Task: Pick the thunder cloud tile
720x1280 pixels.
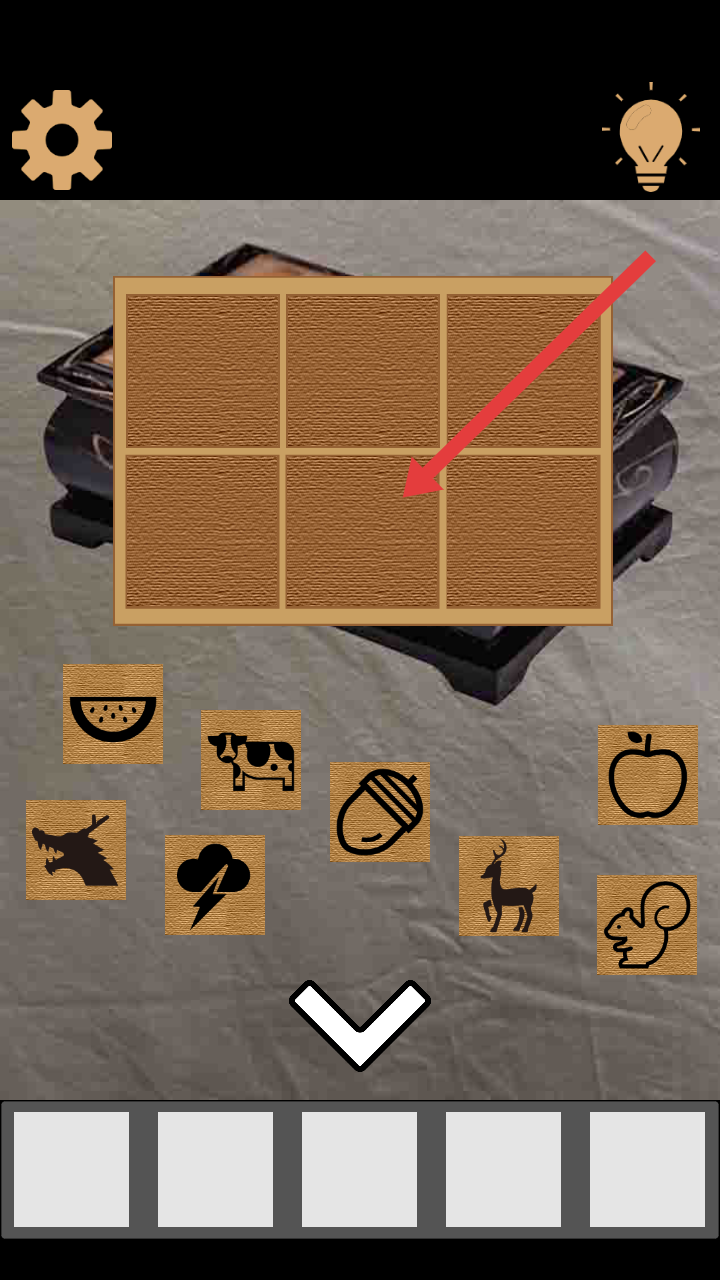Action: tap(215, 885)
